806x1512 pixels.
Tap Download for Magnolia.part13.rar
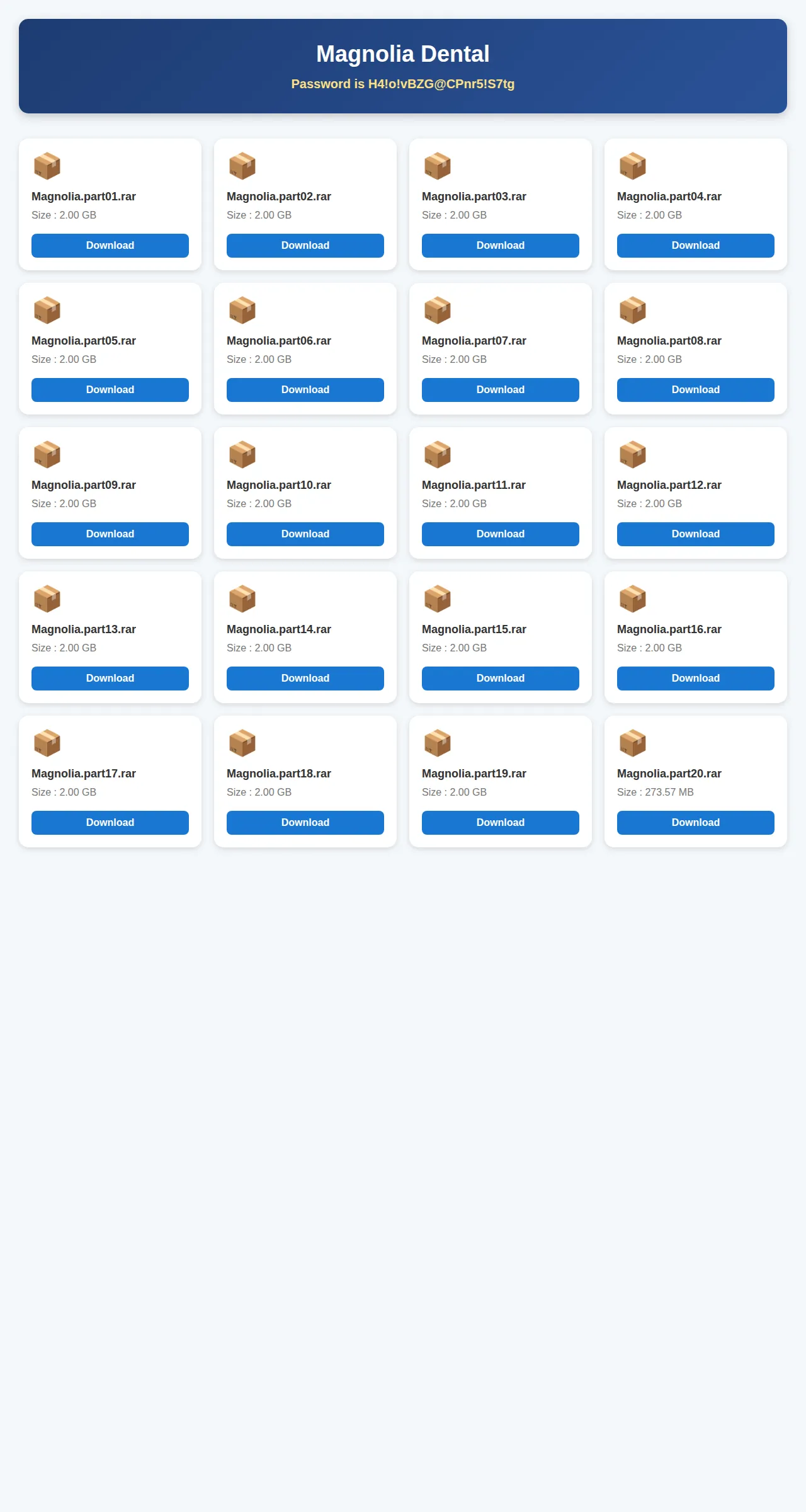[110, 679]
